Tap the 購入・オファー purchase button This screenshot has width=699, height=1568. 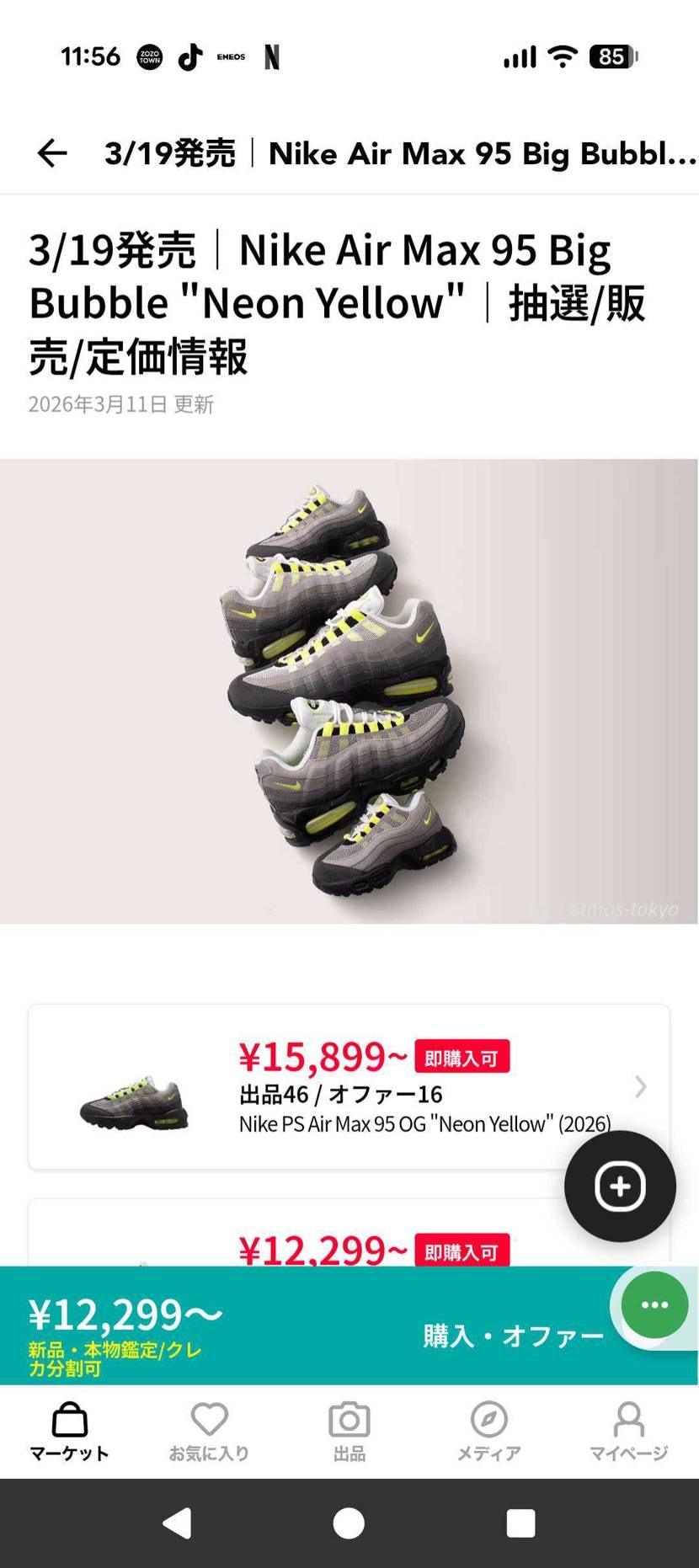512,1336
